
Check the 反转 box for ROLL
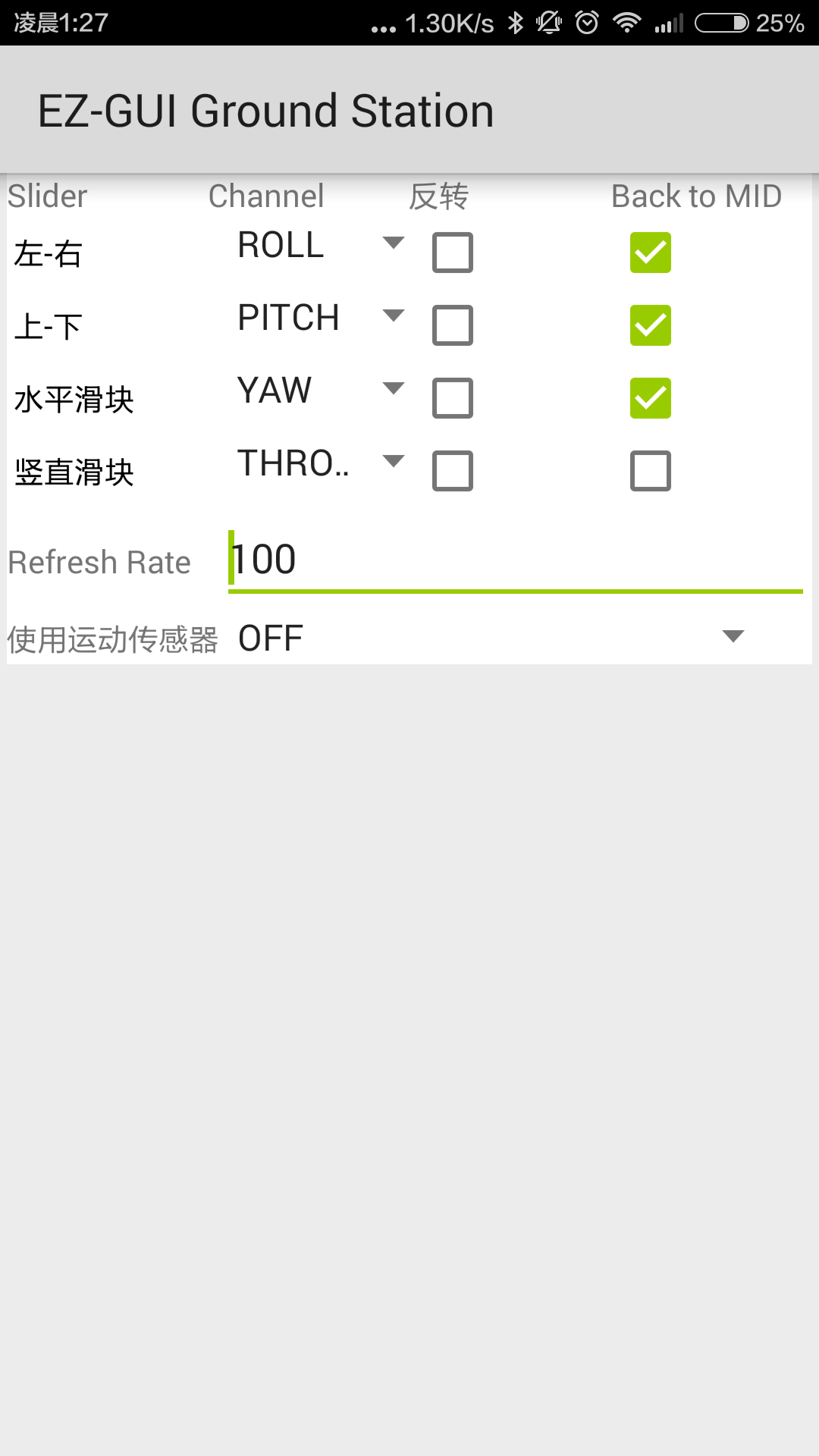coord(453,253)
